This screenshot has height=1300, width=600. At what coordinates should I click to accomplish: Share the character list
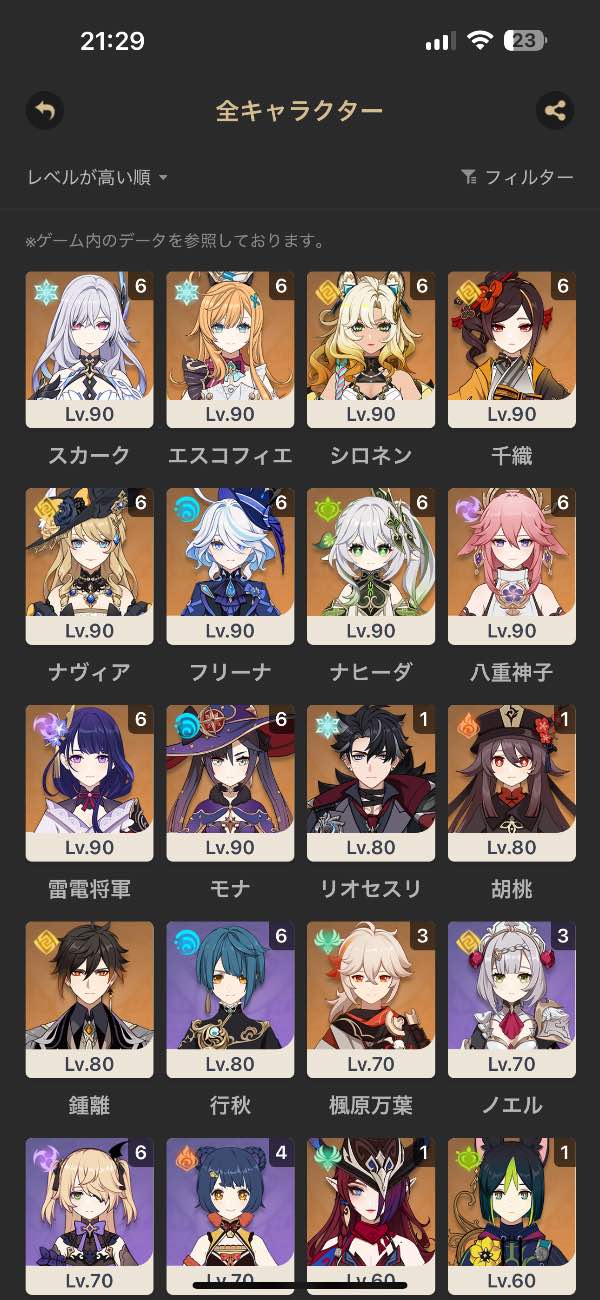tap(555, 110)
